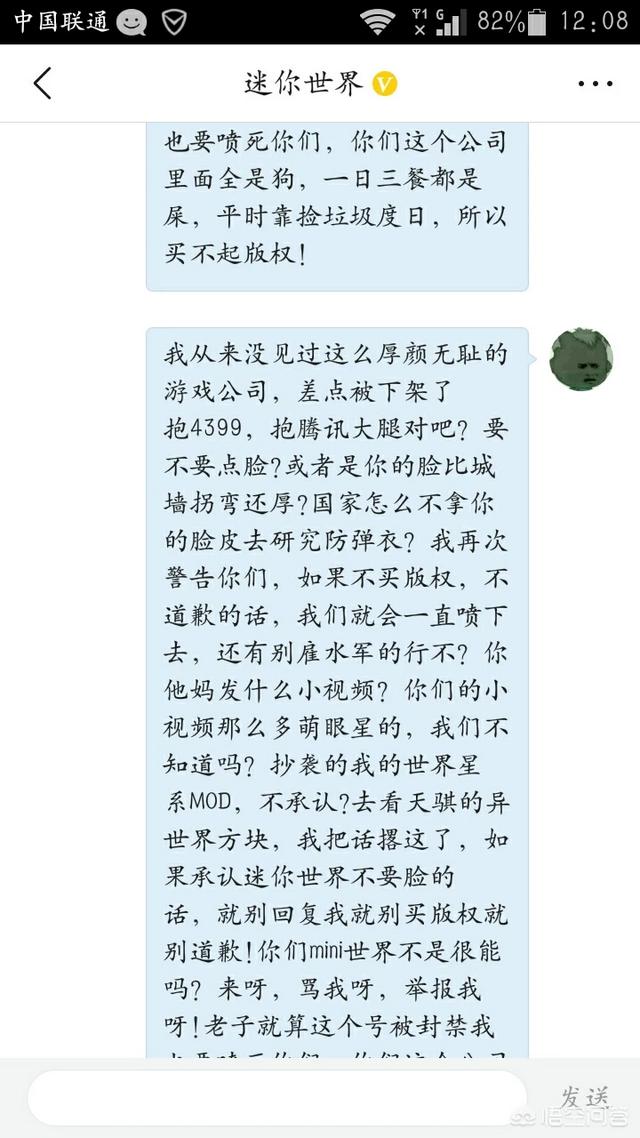Go back from the 迷你世界 chat
This screenshot has height=1138, width=640.
(x=42, y=84)
